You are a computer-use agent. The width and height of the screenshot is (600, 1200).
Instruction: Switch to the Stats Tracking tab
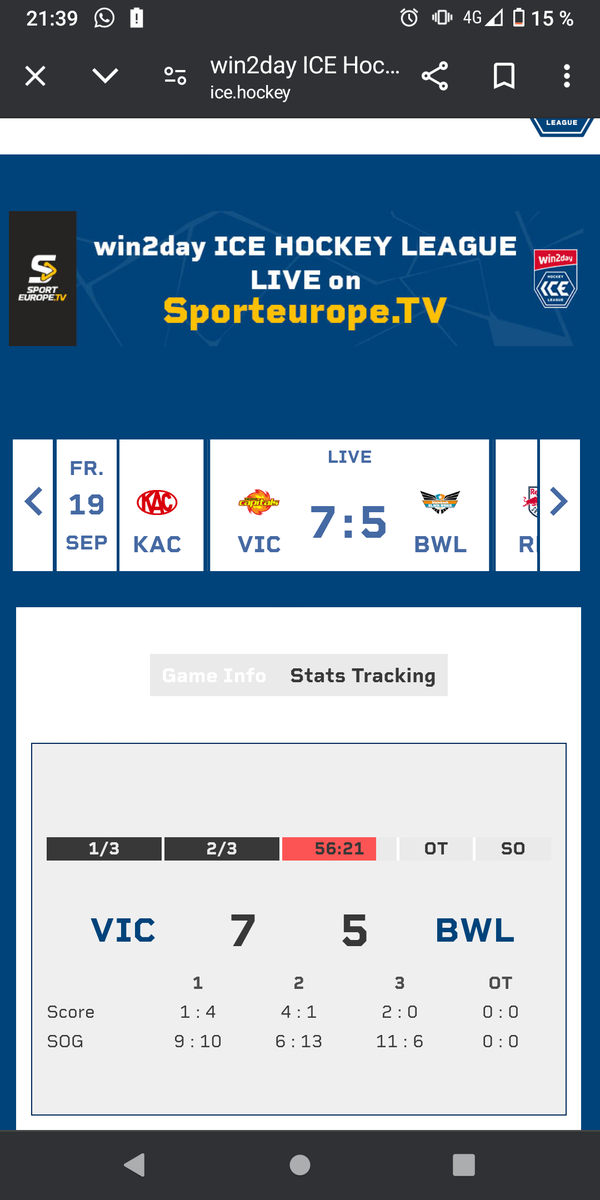coord(363,676)
